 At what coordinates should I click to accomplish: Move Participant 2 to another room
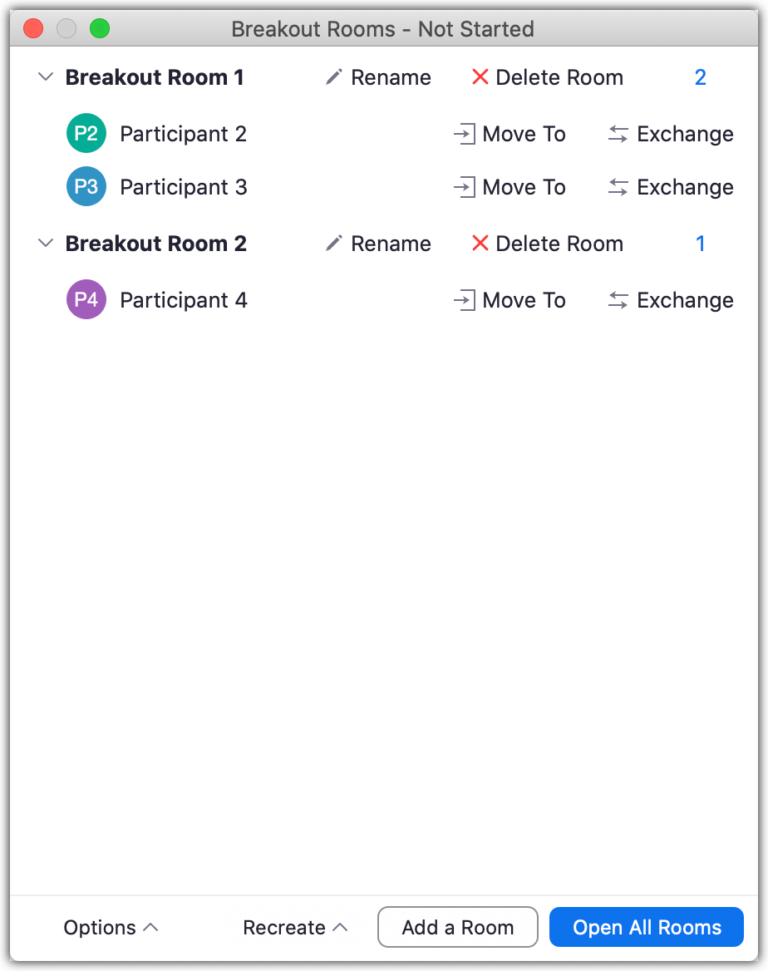click(510, 134)
